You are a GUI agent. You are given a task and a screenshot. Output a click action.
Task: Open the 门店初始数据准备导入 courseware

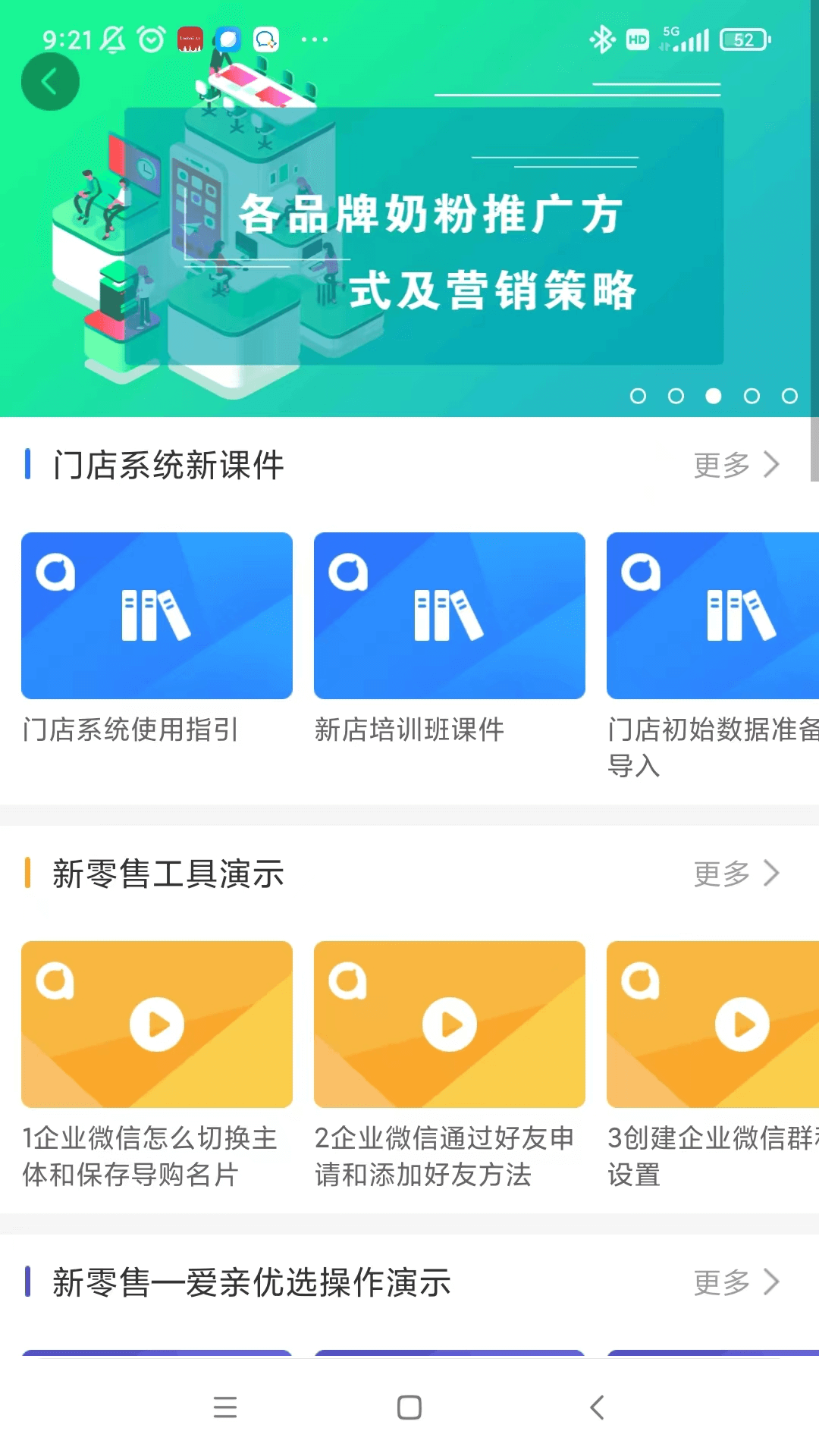[x=713, y=616]
